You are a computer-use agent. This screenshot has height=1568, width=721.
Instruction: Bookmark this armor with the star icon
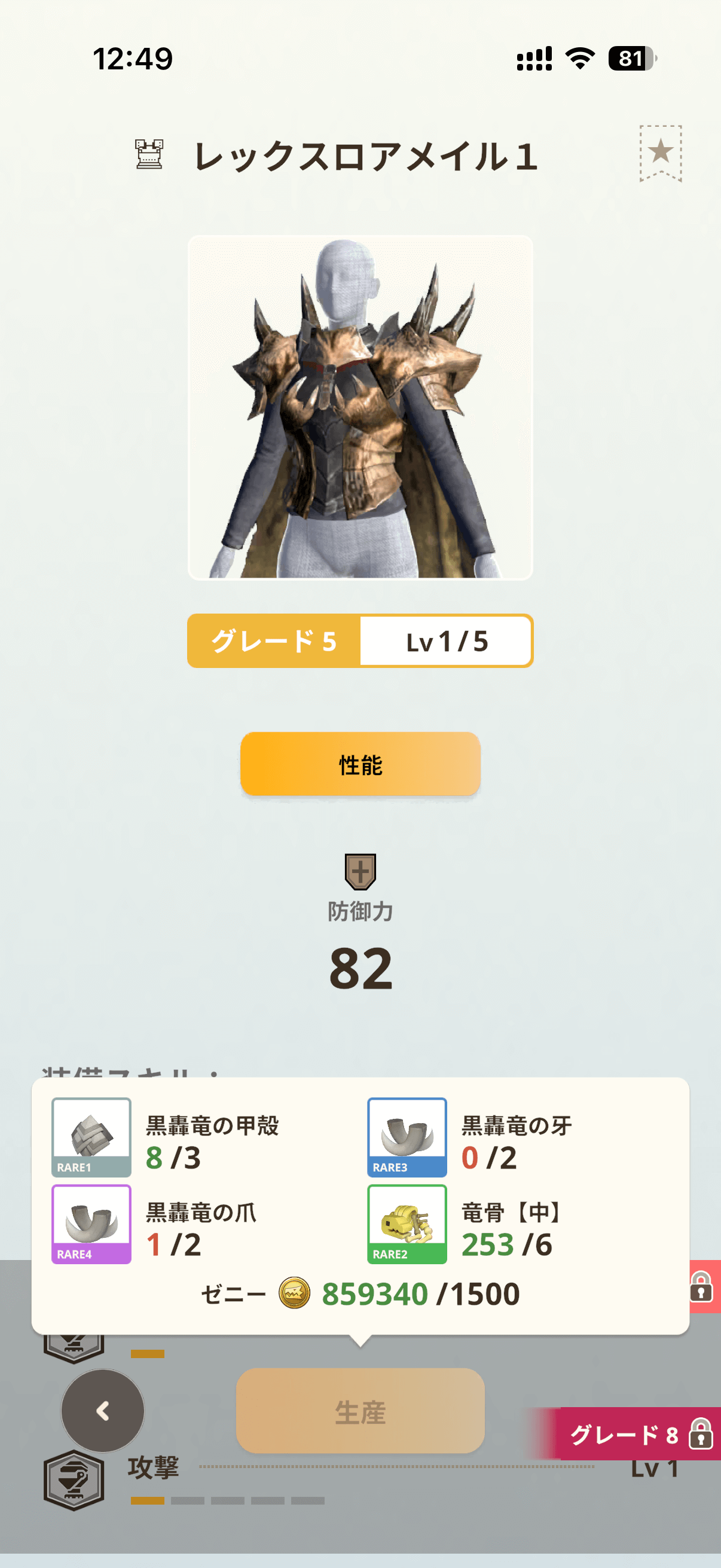(x=660, y=152)
